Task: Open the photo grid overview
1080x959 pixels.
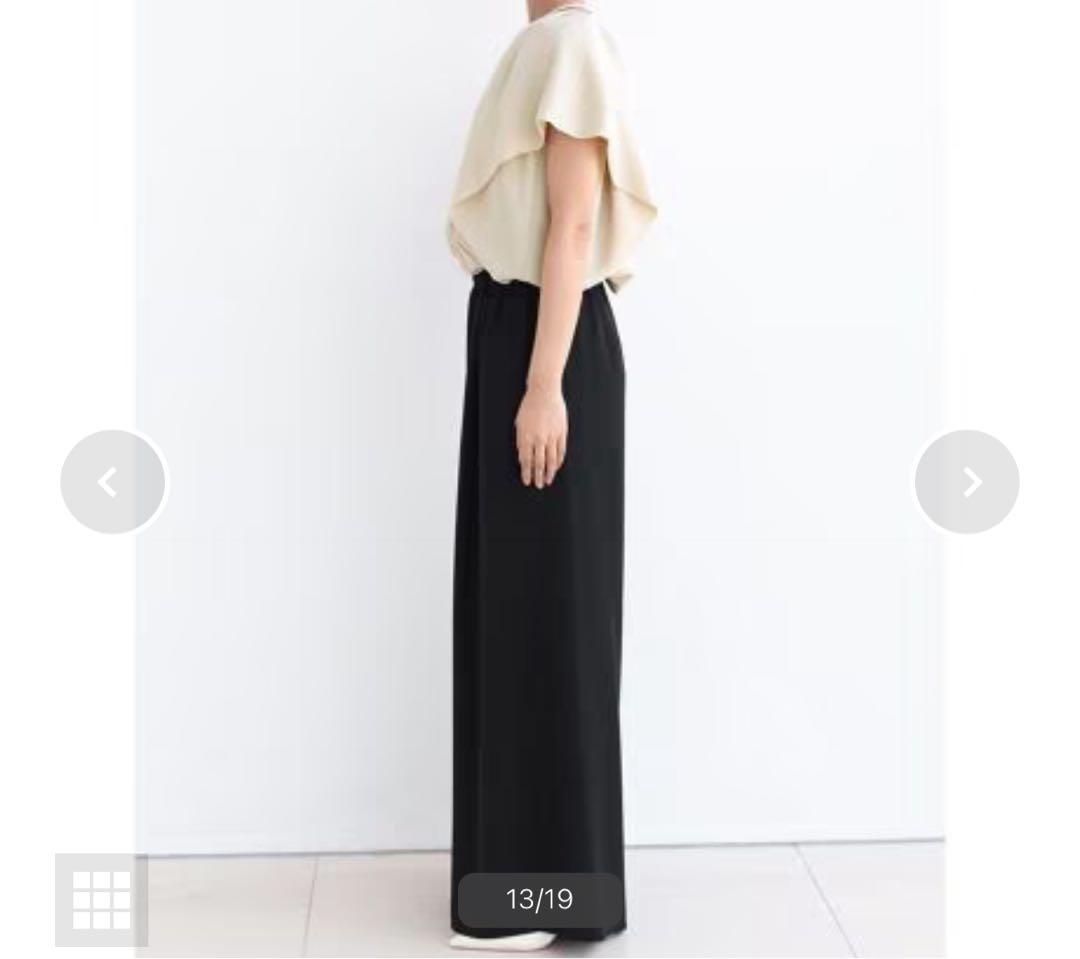Action: click(101, 900)
